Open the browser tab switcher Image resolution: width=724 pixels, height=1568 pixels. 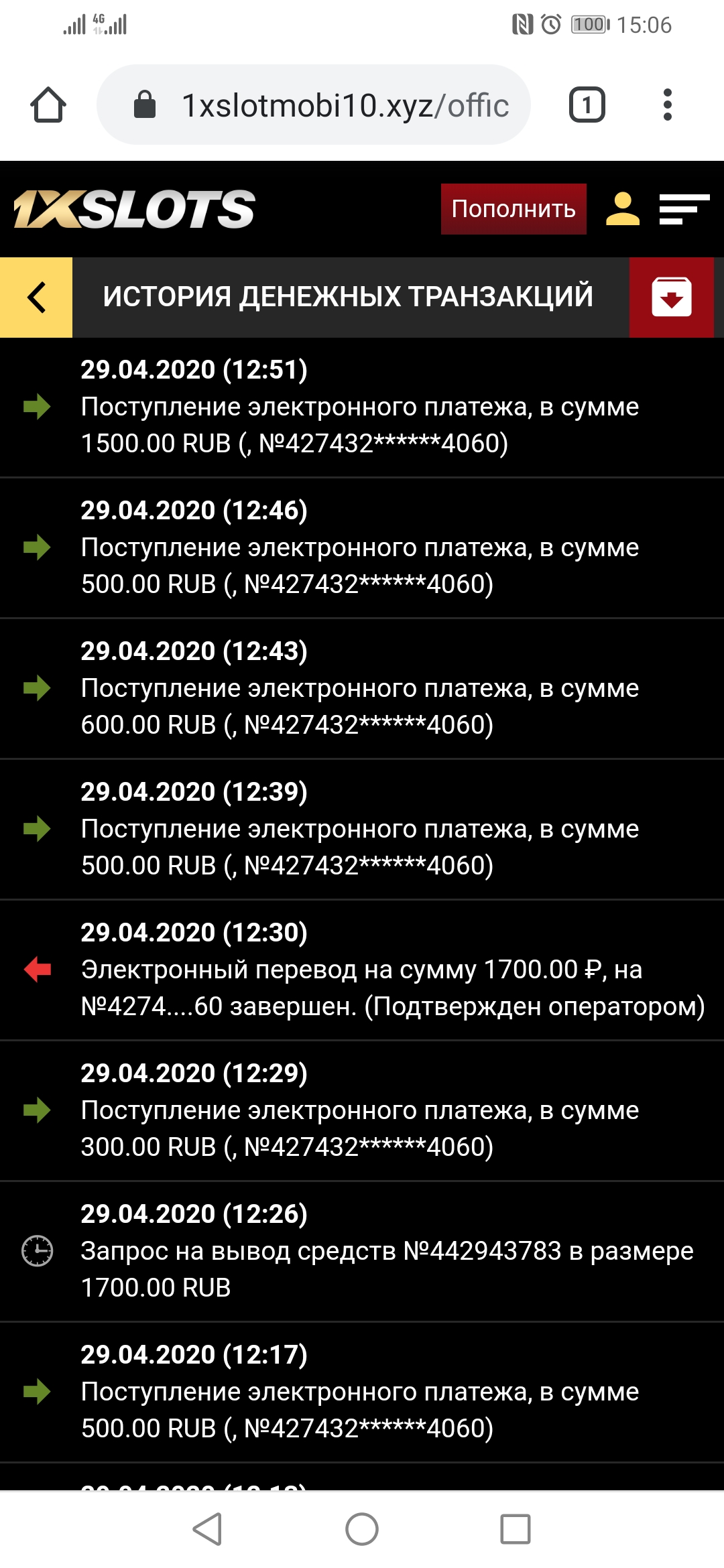click(x=587, y=105)
